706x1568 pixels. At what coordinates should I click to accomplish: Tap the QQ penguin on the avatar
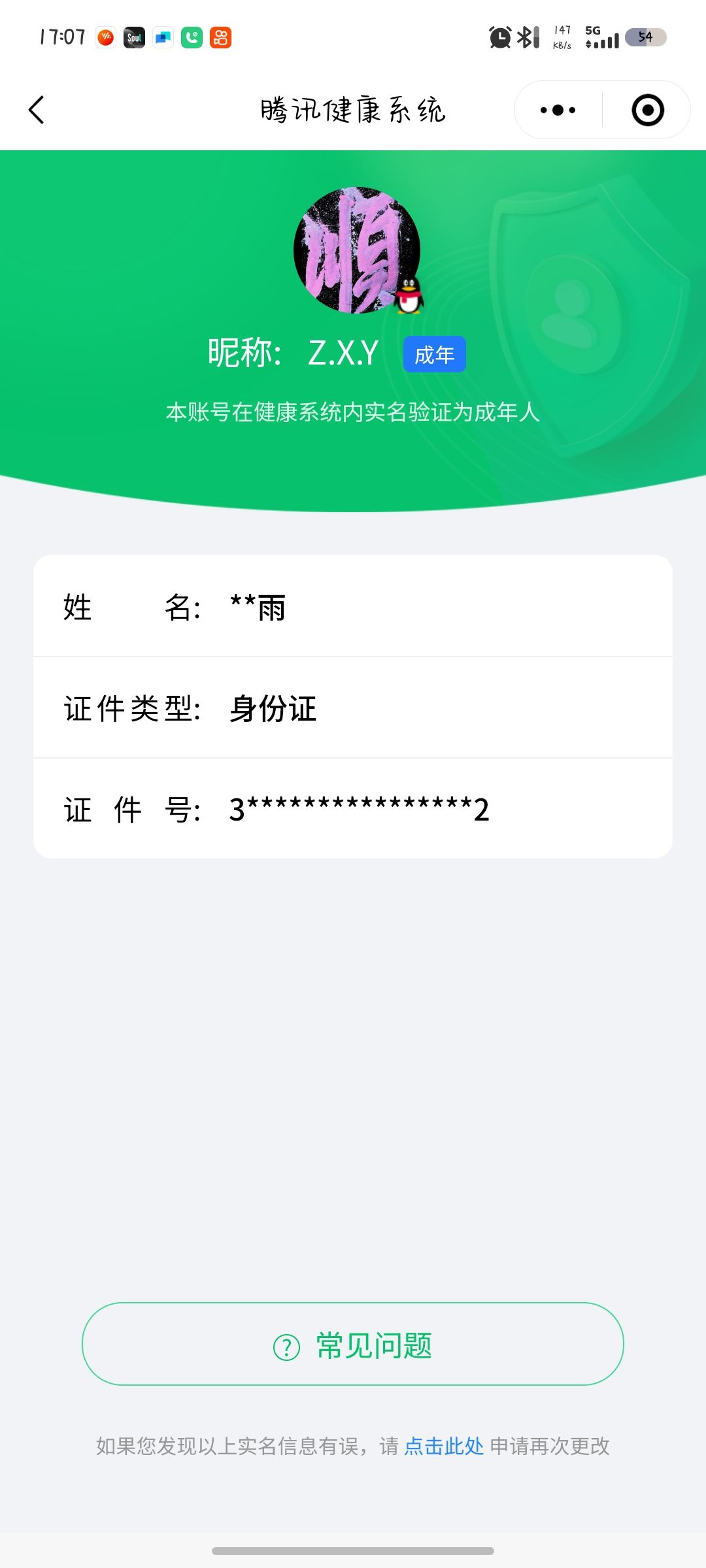[409, 295]
